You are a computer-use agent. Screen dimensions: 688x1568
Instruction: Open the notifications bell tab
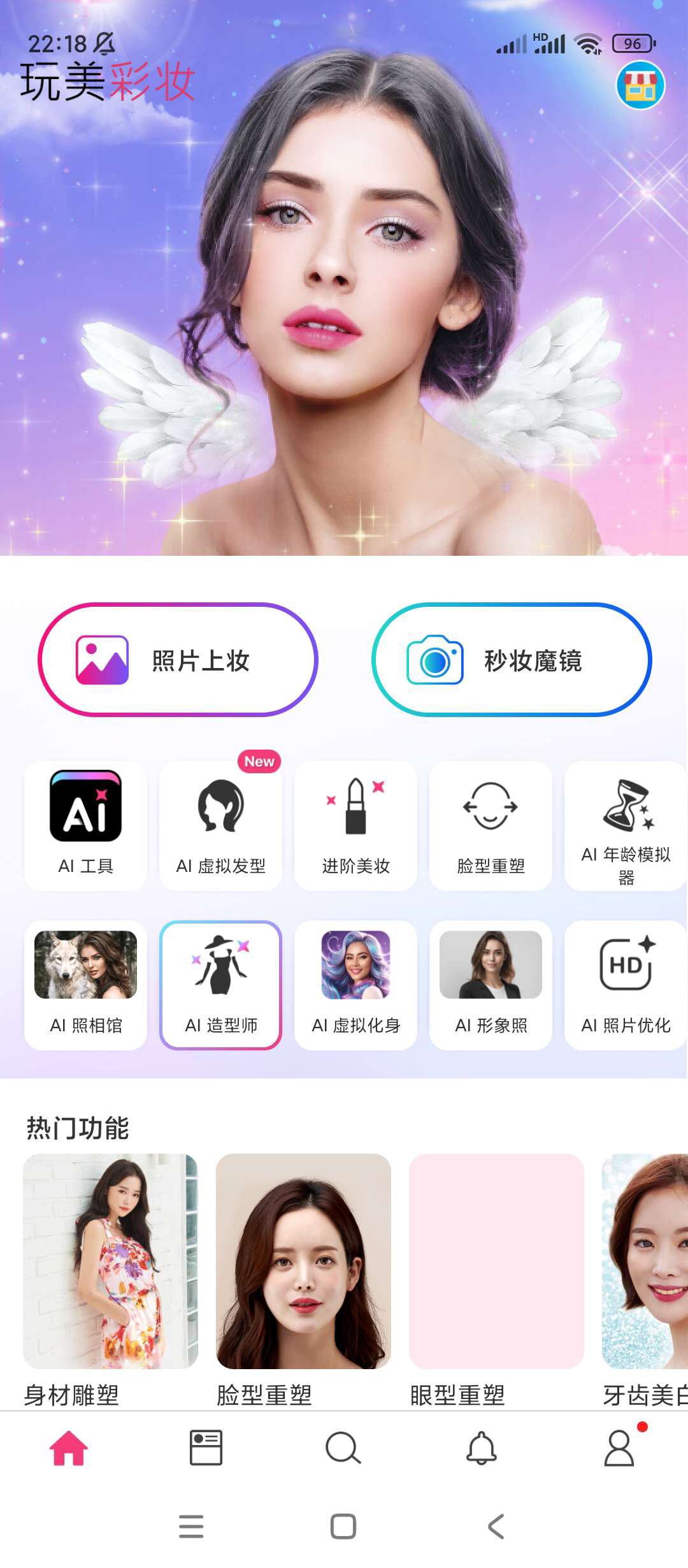click(x=482, y=1448)
